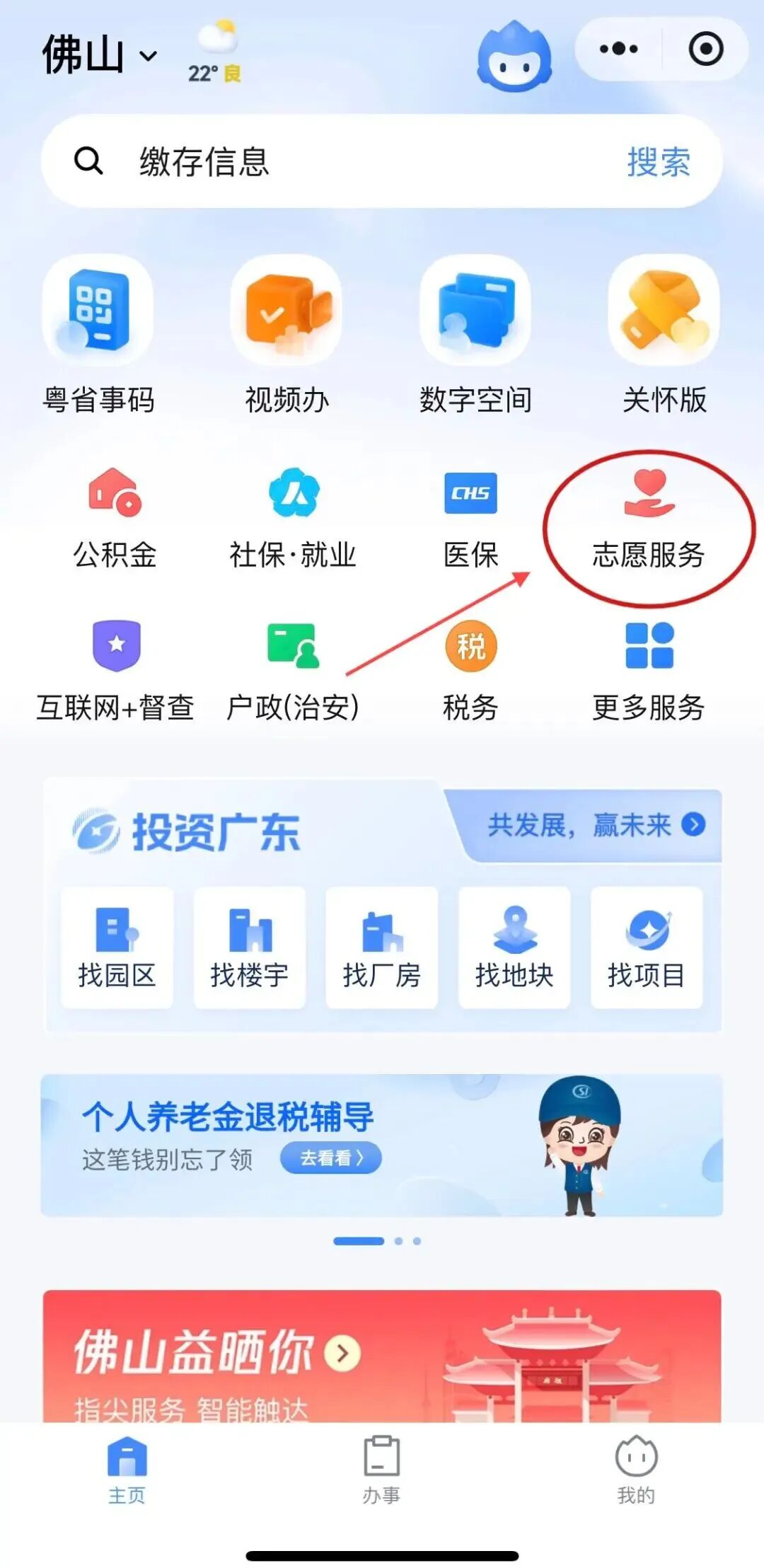Open the 佛山 city selector dropdown
The width and height of the screenshot is (764, 1568).
tap(99, 55)
